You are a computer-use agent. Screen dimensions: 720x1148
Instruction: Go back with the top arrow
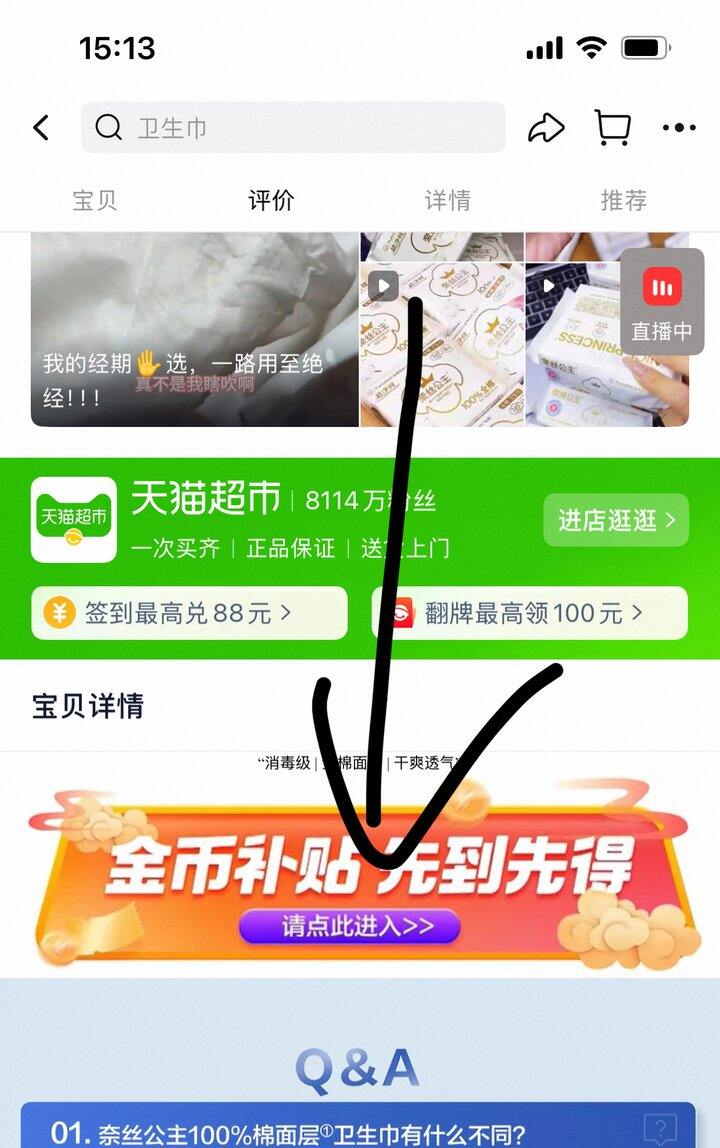(x=41, y=128)
